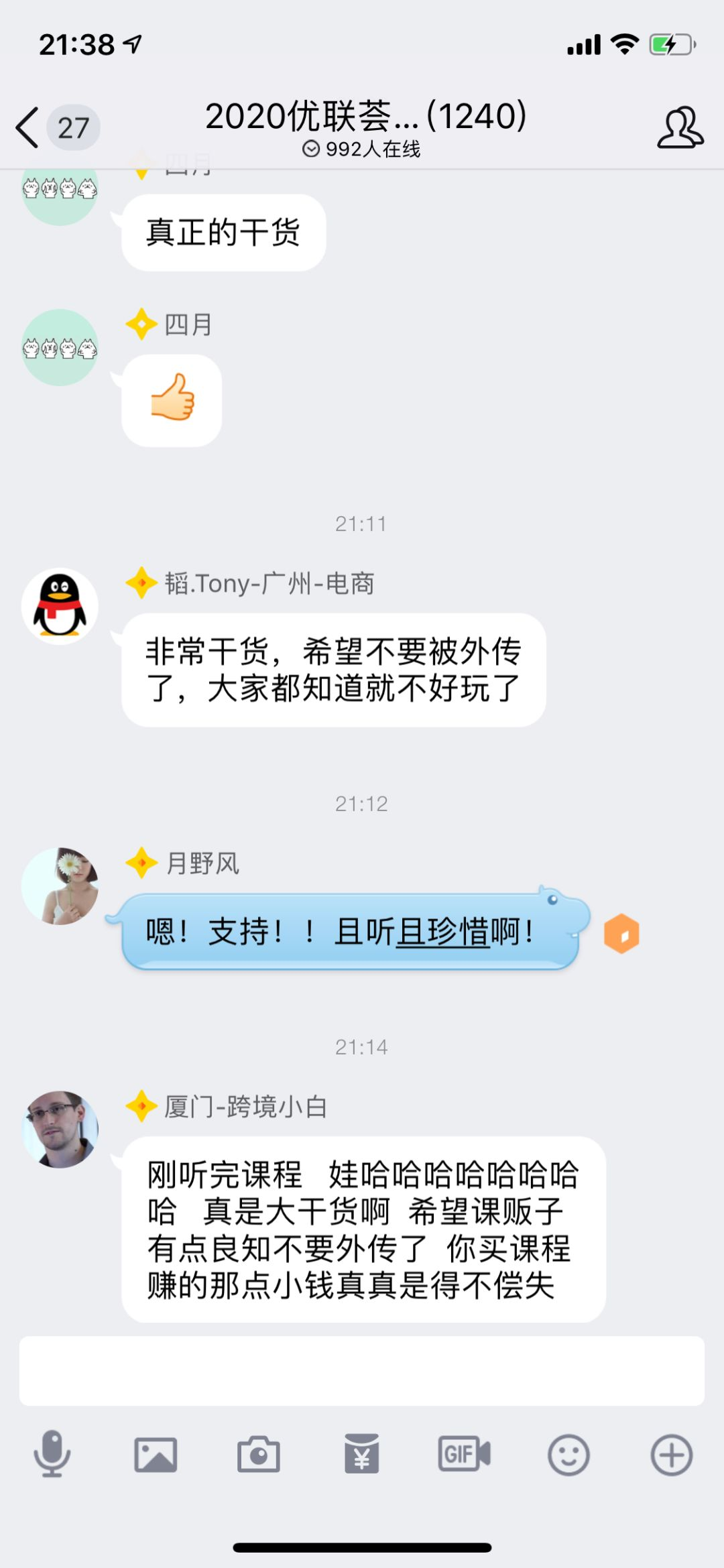
Task: Open the camera to take a photo
Action: (x=259, y=1455)
